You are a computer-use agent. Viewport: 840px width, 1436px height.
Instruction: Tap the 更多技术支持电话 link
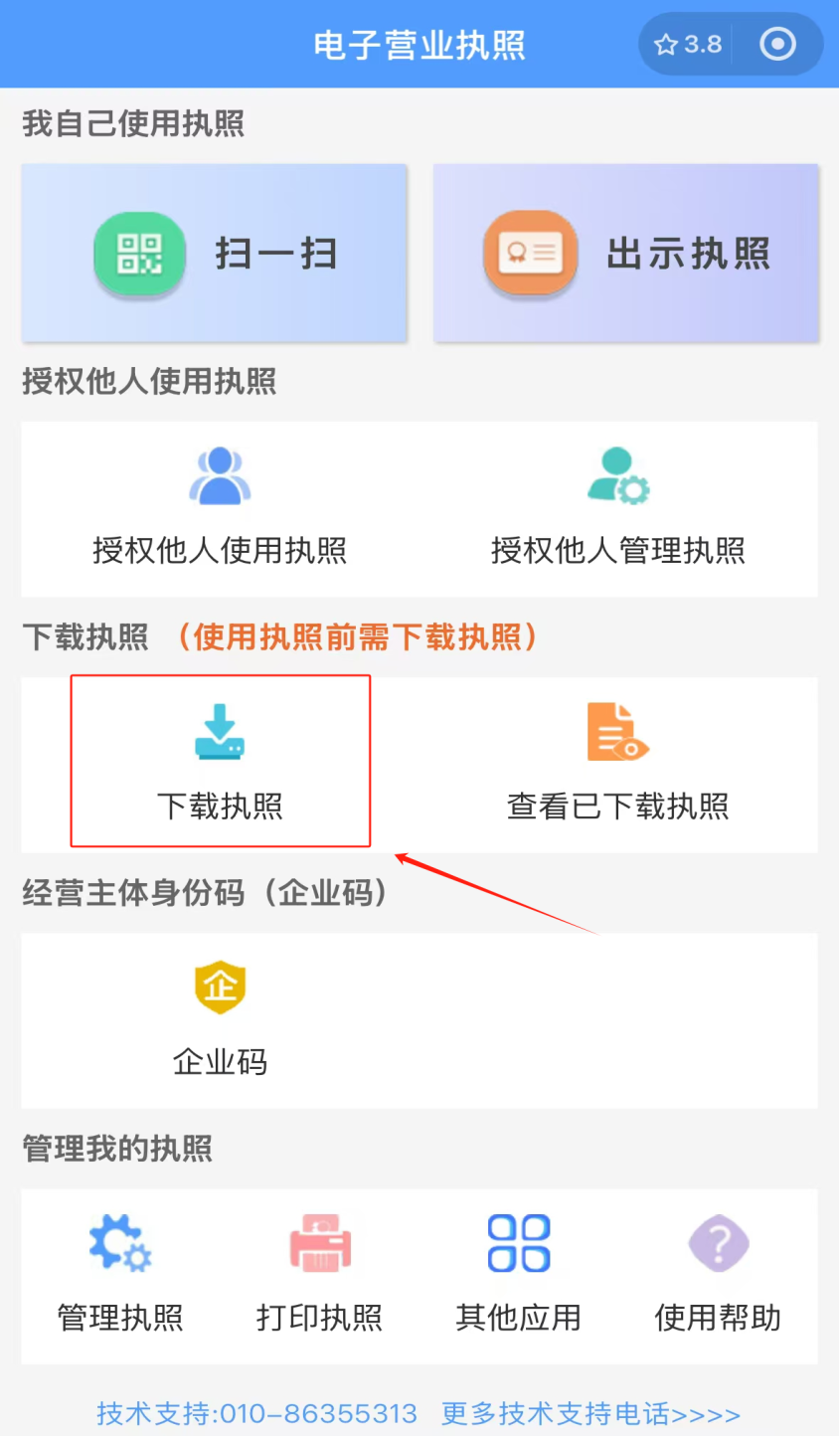tap(591, 1413)
